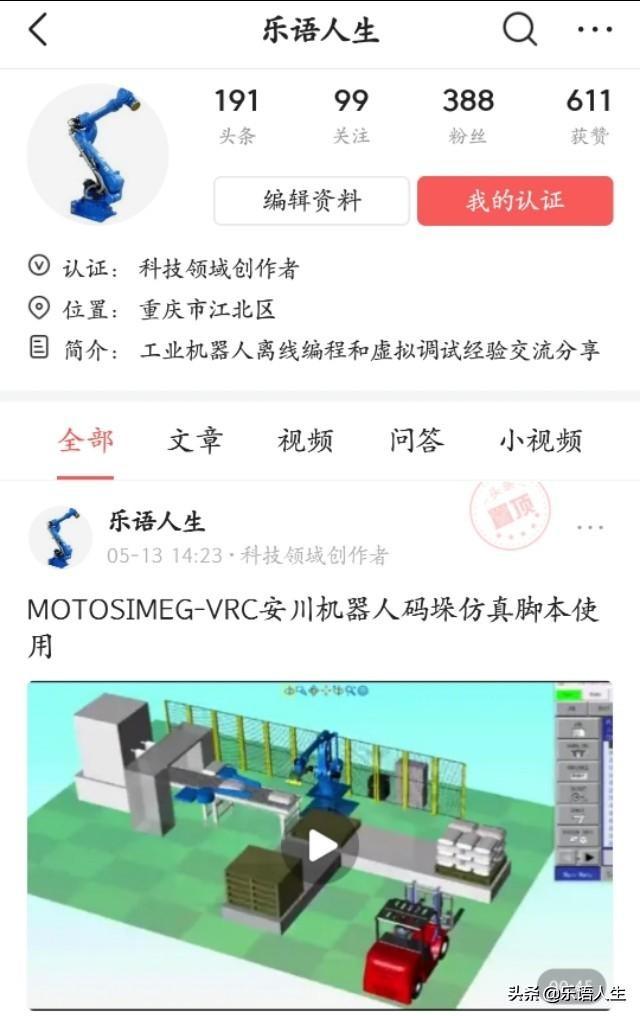Viewport: 640px width, 1016px height.
Task: Open the pinned post's more options dots
Action: [590, 528]
